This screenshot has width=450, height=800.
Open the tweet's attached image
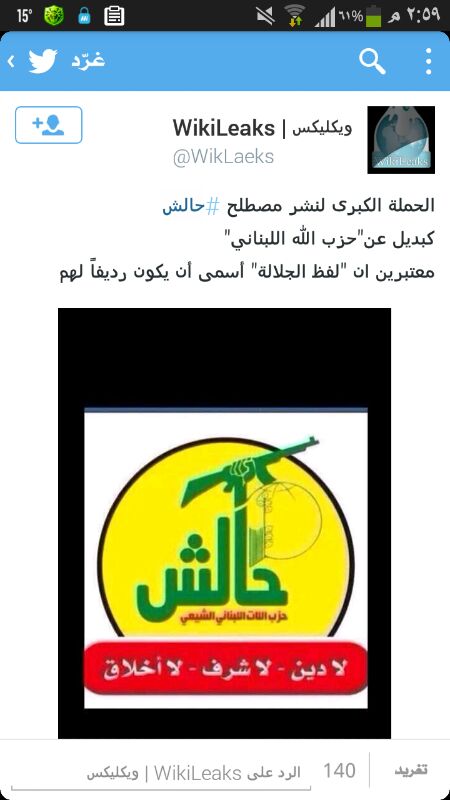[x=224, y=523]
